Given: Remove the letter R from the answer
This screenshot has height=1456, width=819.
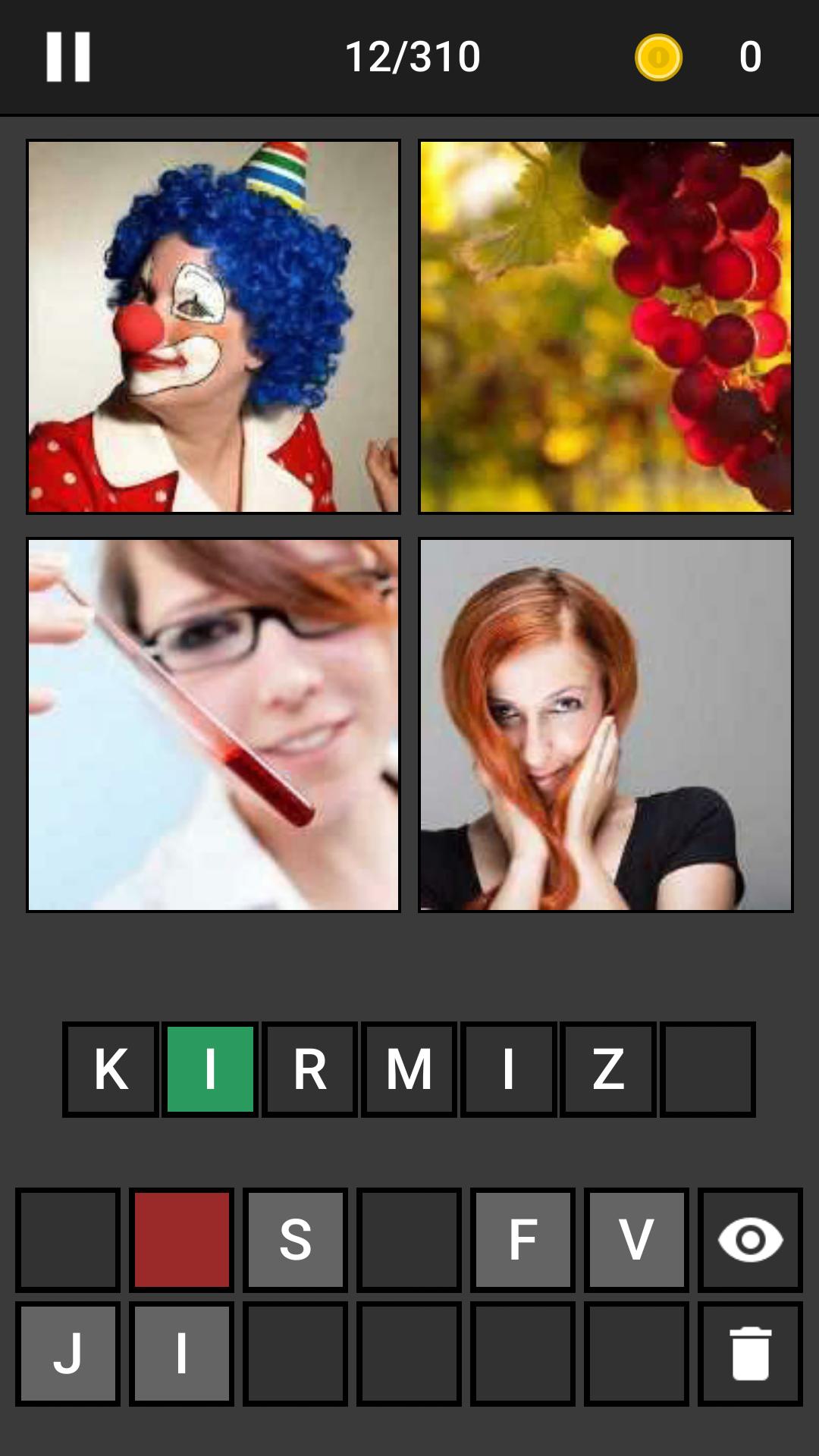Looking at the screenshot, I should pyautogui.click(x=309, y=1069).
